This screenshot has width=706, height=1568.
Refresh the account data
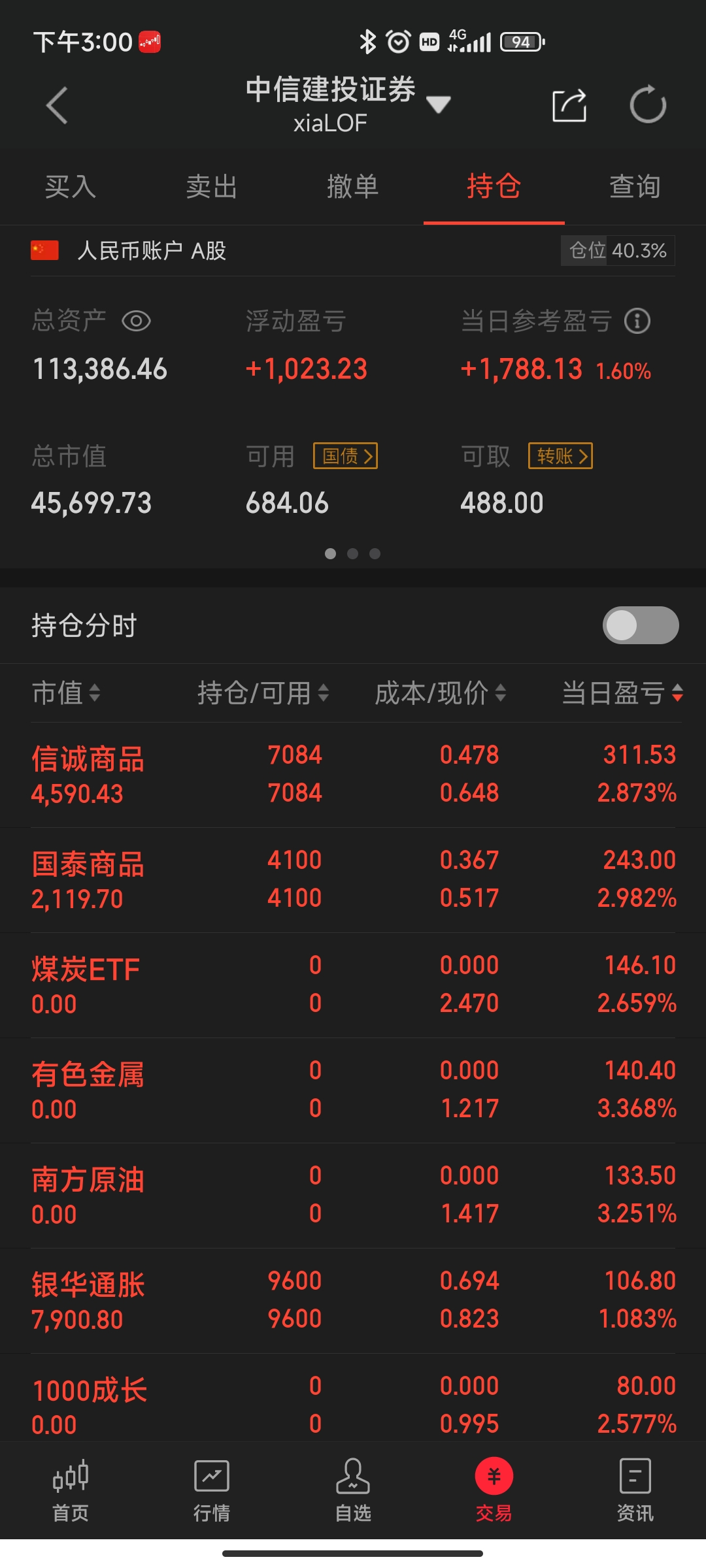(x=647, y=105)
